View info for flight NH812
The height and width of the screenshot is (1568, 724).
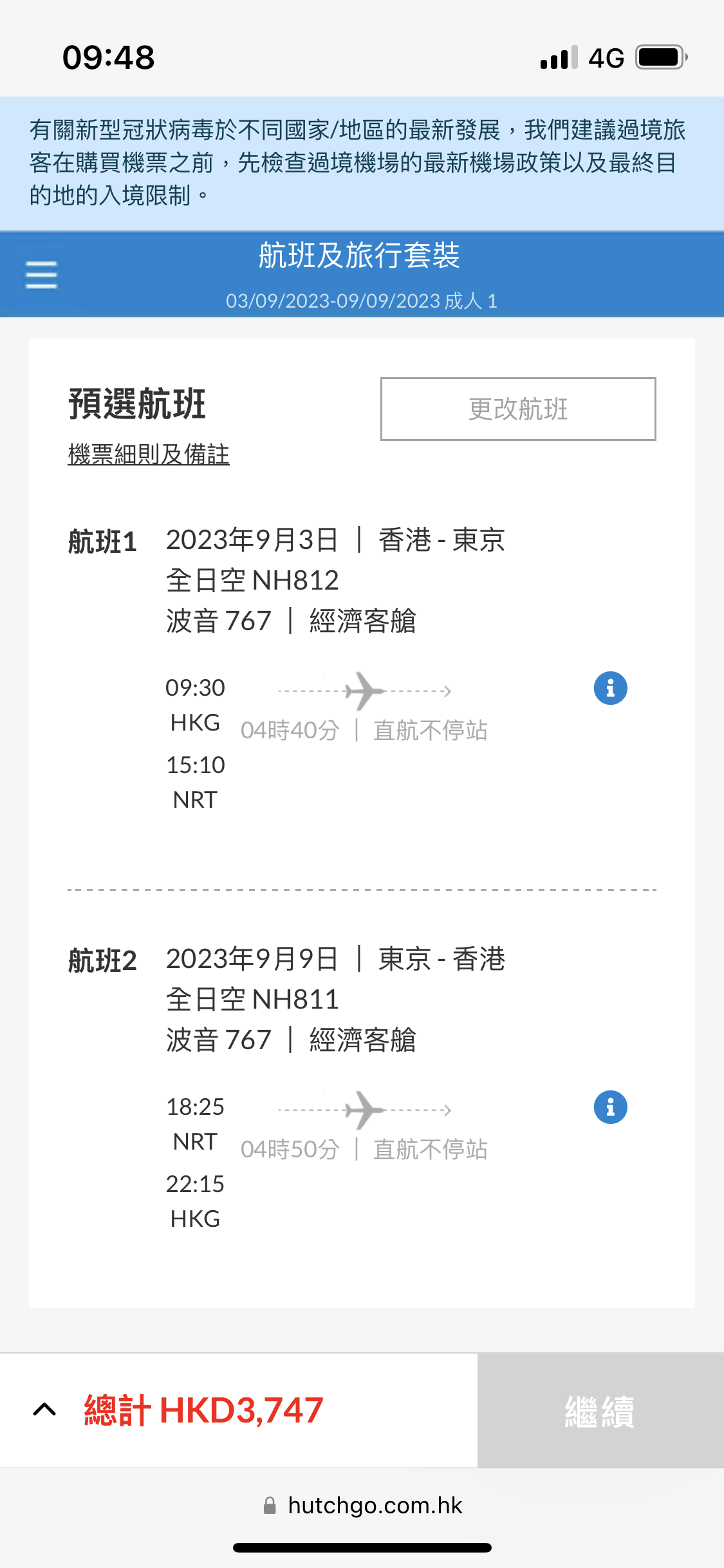[x=610, y=688]
